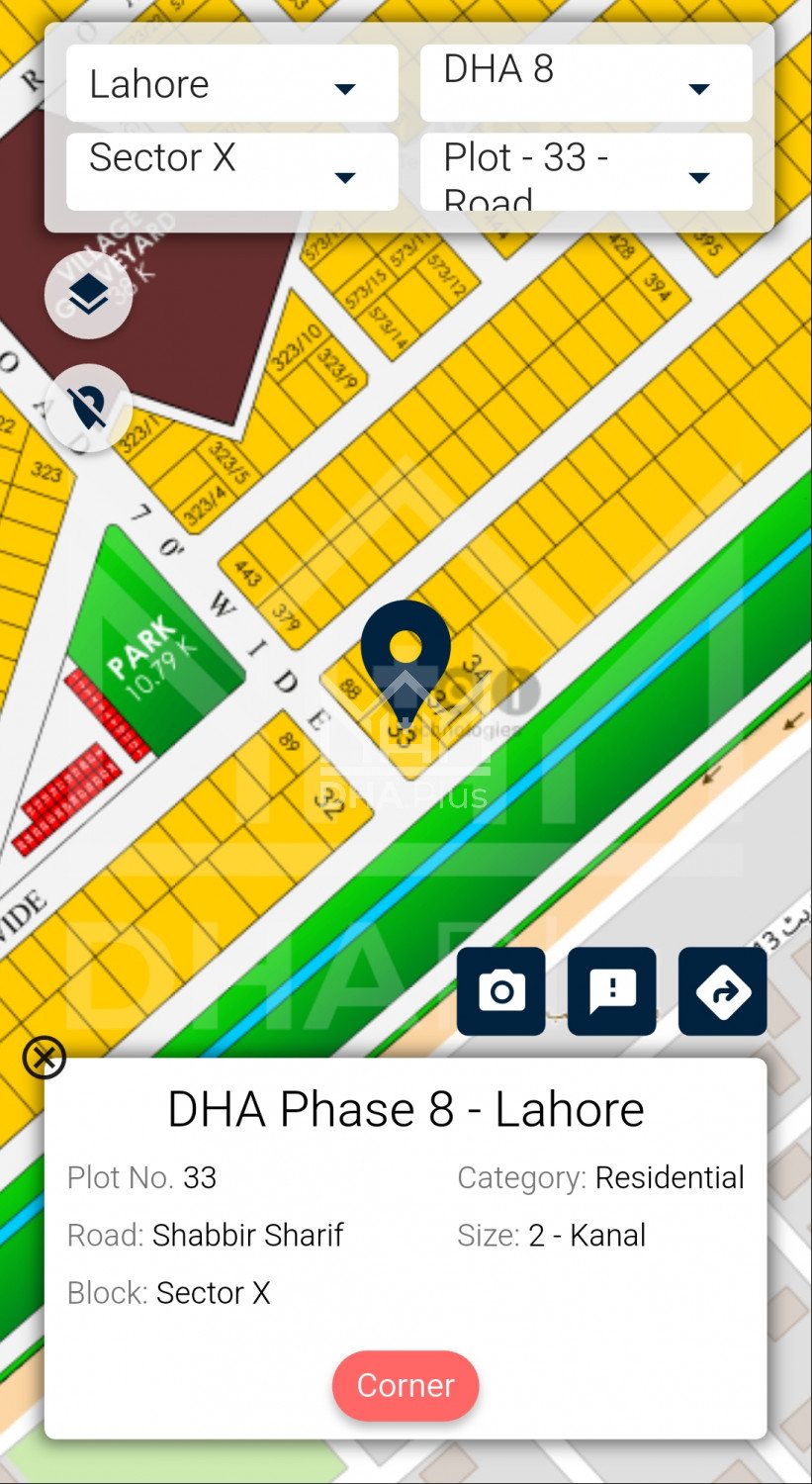Viewport: 812px width, 1484px height.
Task: Close the plot details card
Action: 45,1058
